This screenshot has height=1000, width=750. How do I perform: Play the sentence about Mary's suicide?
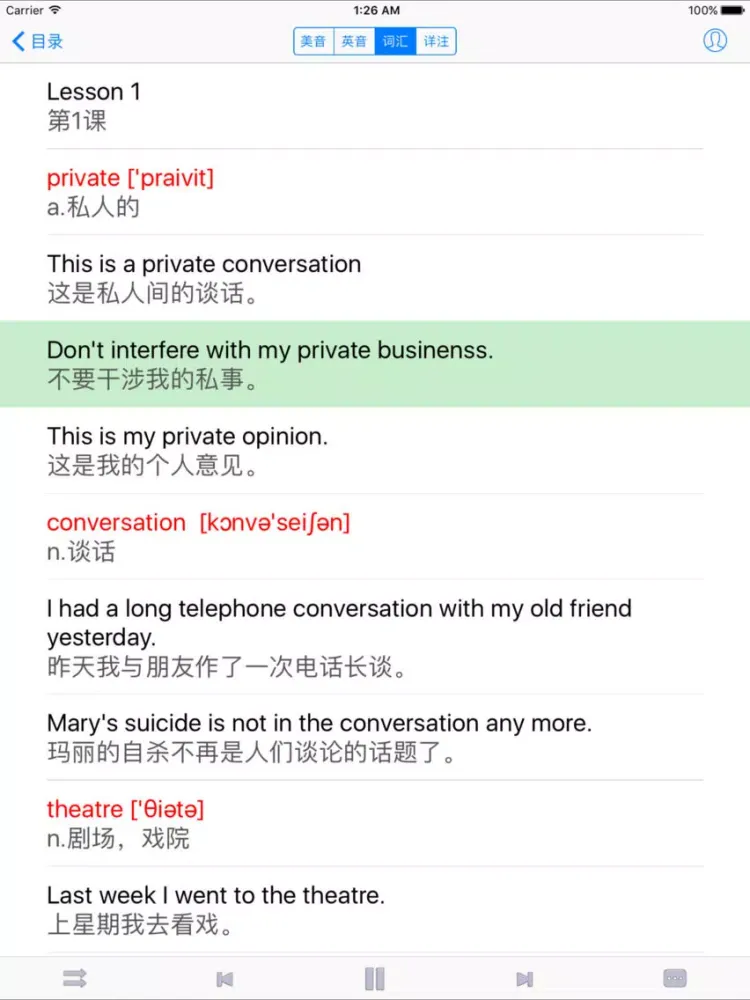[x=374, y=737]
